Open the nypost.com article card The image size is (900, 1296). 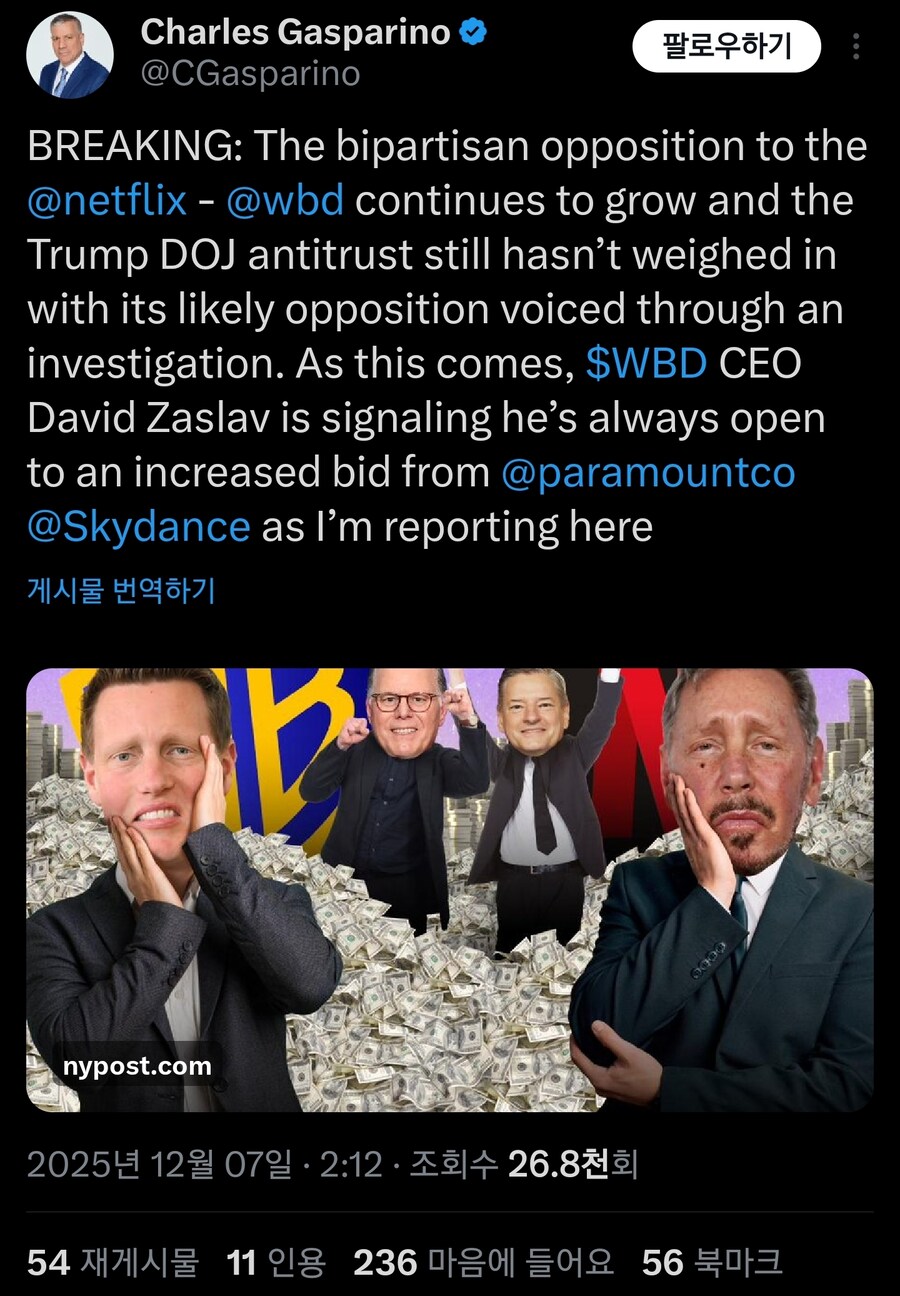449,889
